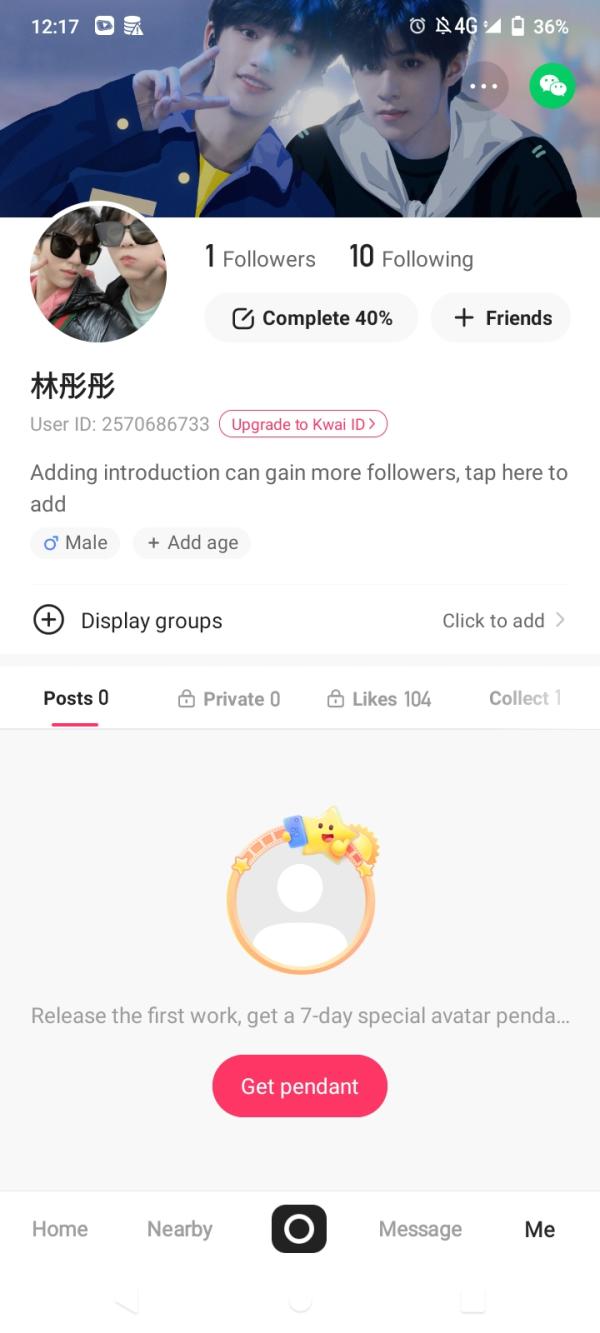The width and height of the screenshot is (600, 1333).
Task: Select the Add age chip
Action: pos(192,542)
